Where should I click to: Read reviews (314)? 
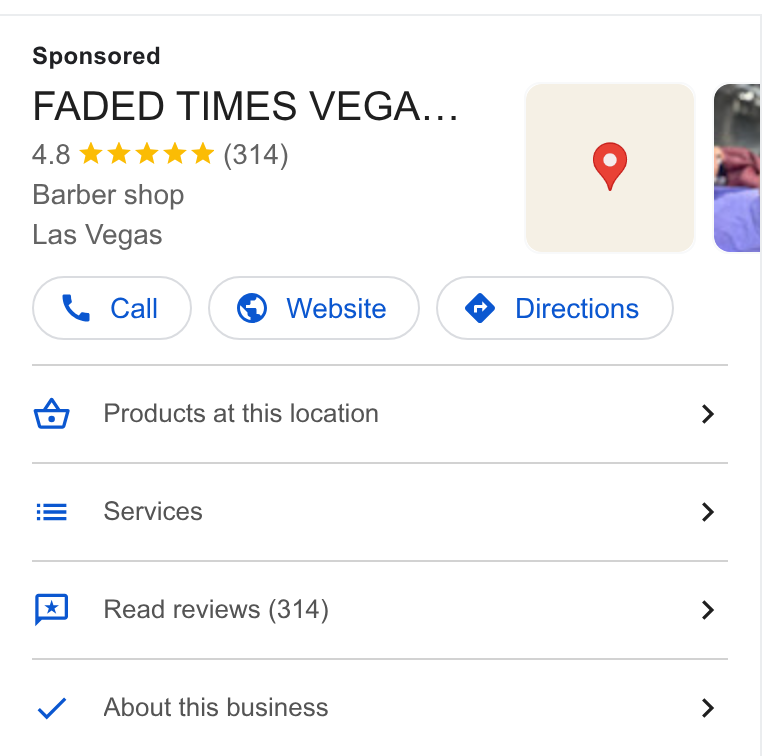click(380, 610)
